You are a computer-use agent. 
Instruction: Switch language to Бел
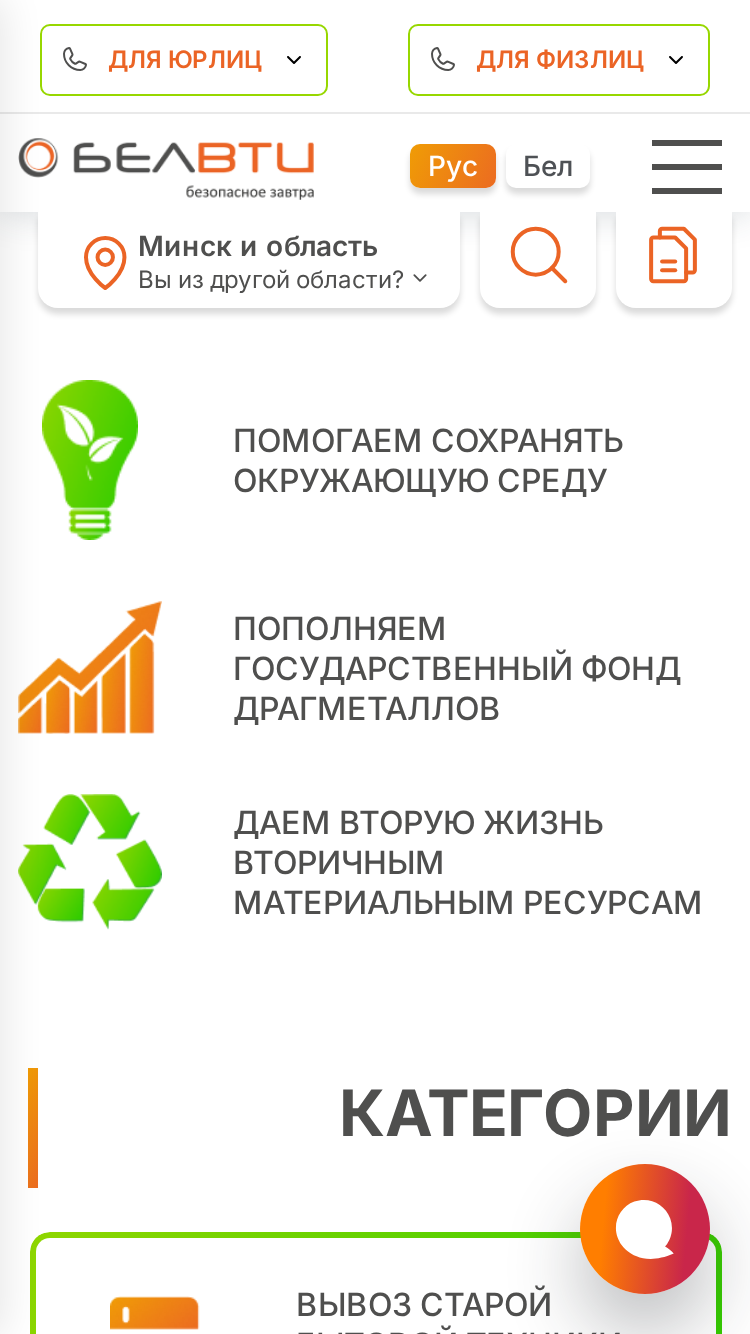point(548,166)
